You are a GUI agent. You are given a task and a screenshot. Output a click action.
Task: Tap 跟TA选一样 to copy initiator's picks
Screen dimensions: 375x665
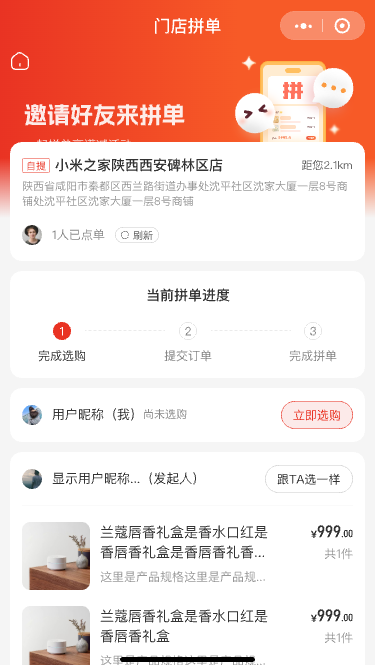pos(309,479)
